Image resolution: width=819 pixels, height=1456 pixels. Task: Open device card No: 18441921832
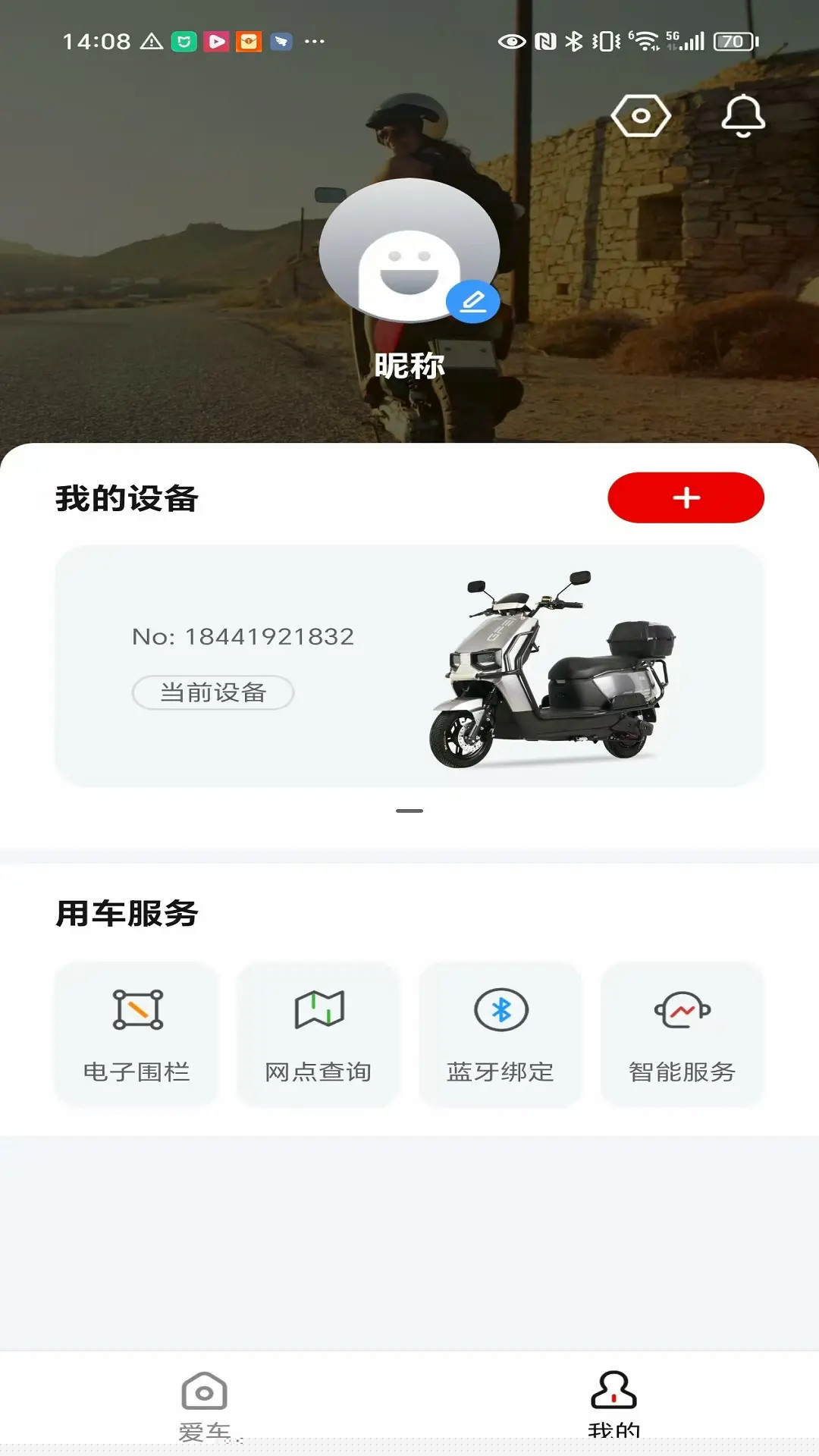tap(409, 666)
